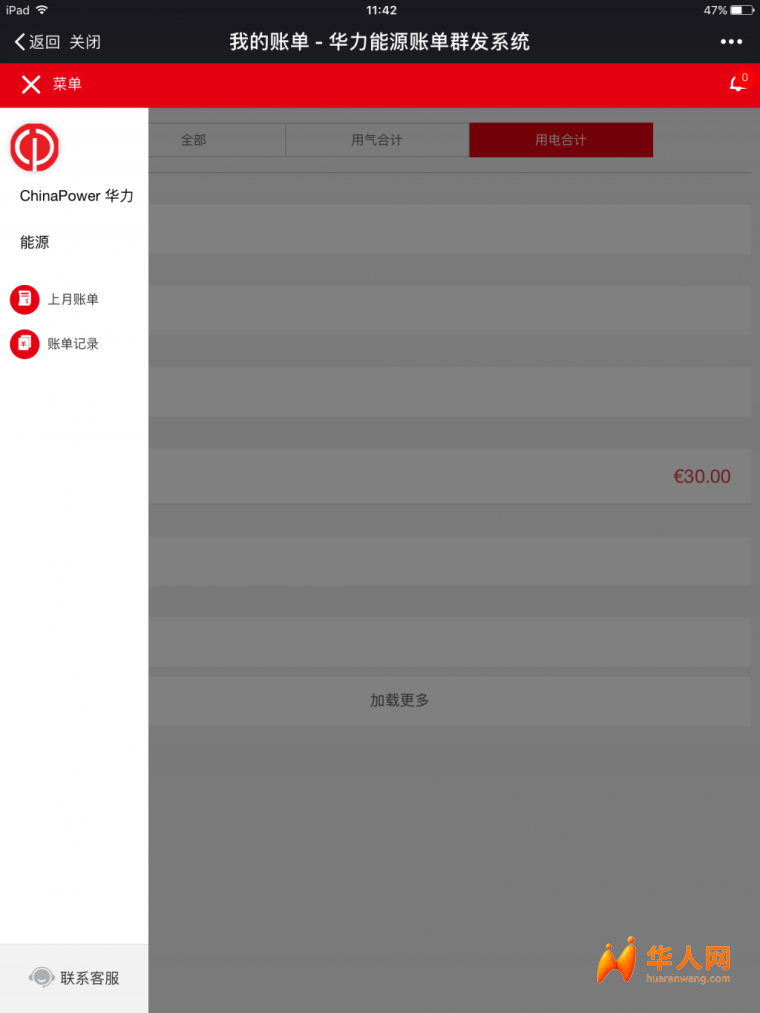Go back with 返回
760x1013 pixels.
(x=37, y=42)
